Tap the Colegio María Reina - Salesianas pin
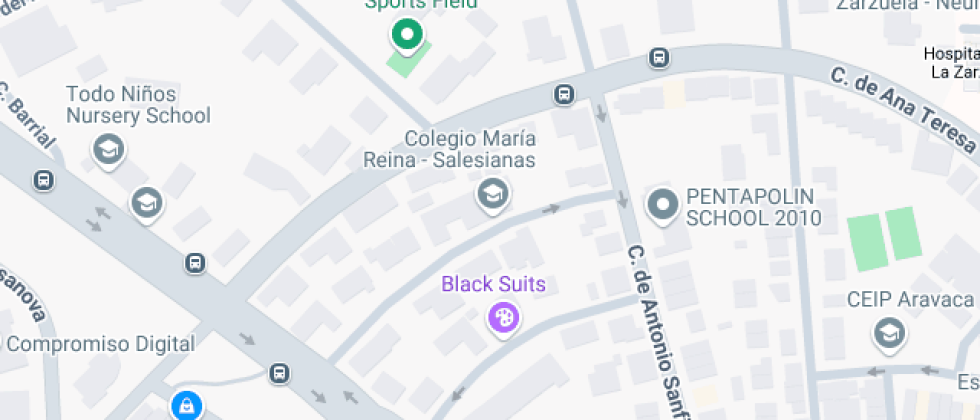Image resolution: width=980 pixels, height=420 pixels. click(x=491, y=193)
